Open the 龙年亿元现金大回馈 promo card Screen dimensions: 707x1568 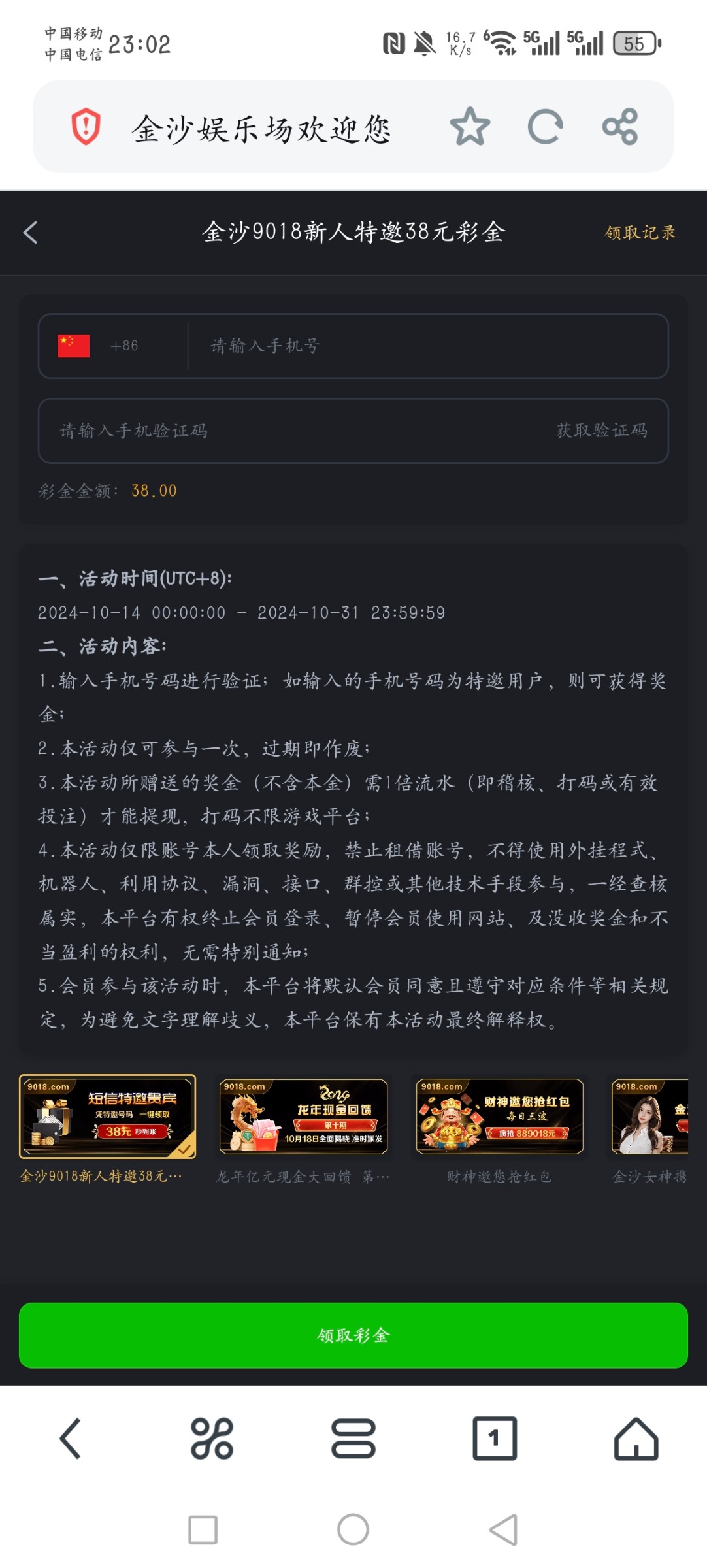304,1116
